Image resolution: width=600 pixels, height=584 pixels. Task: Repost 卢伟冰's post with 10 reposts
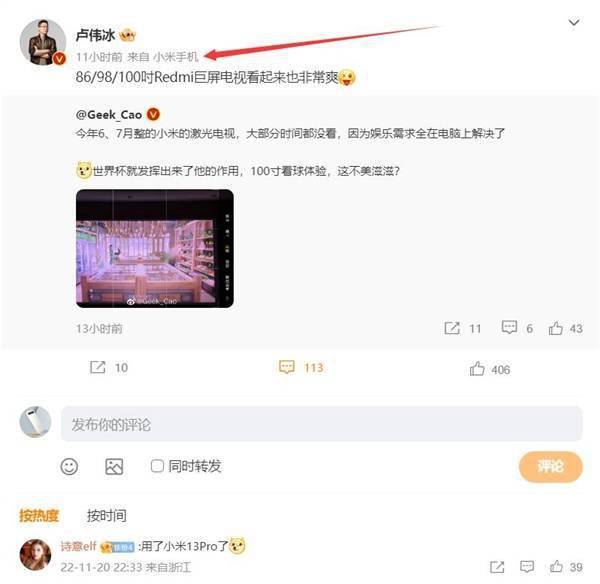pos(98,368)
